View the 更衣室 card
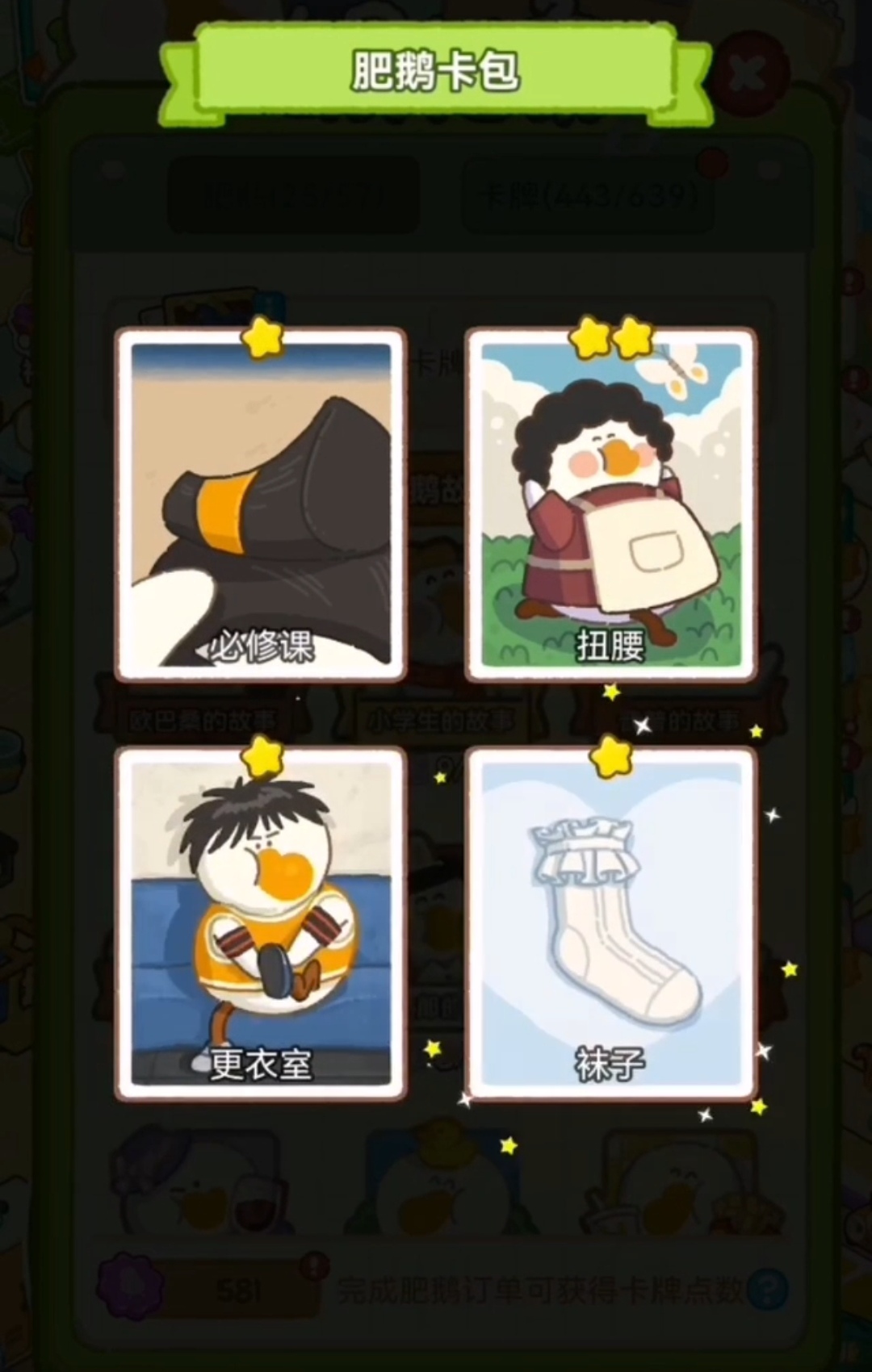This screenshot has width=872, height=1372. click(x=260, y=924)
